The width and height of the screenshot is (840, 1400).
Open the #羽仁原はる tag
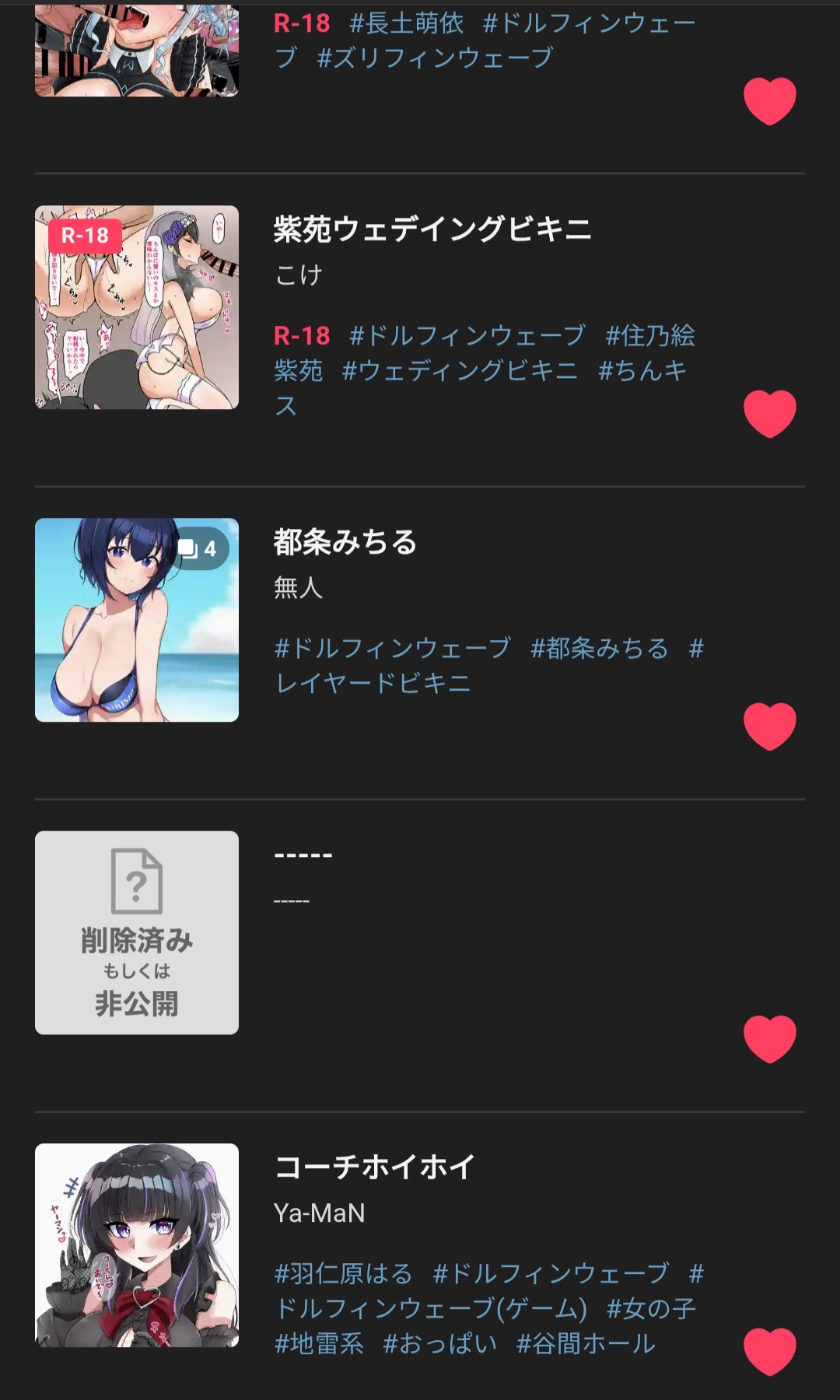click(x=343, y=1273)
